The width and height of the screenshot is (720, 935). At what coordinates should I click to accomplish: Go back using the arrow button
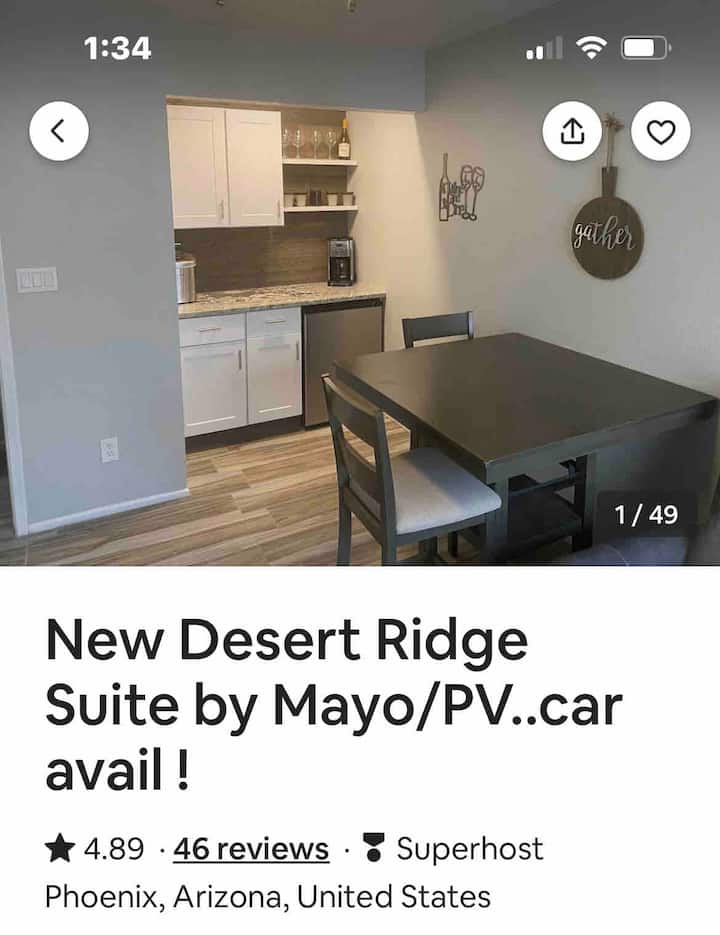(59, 131)
